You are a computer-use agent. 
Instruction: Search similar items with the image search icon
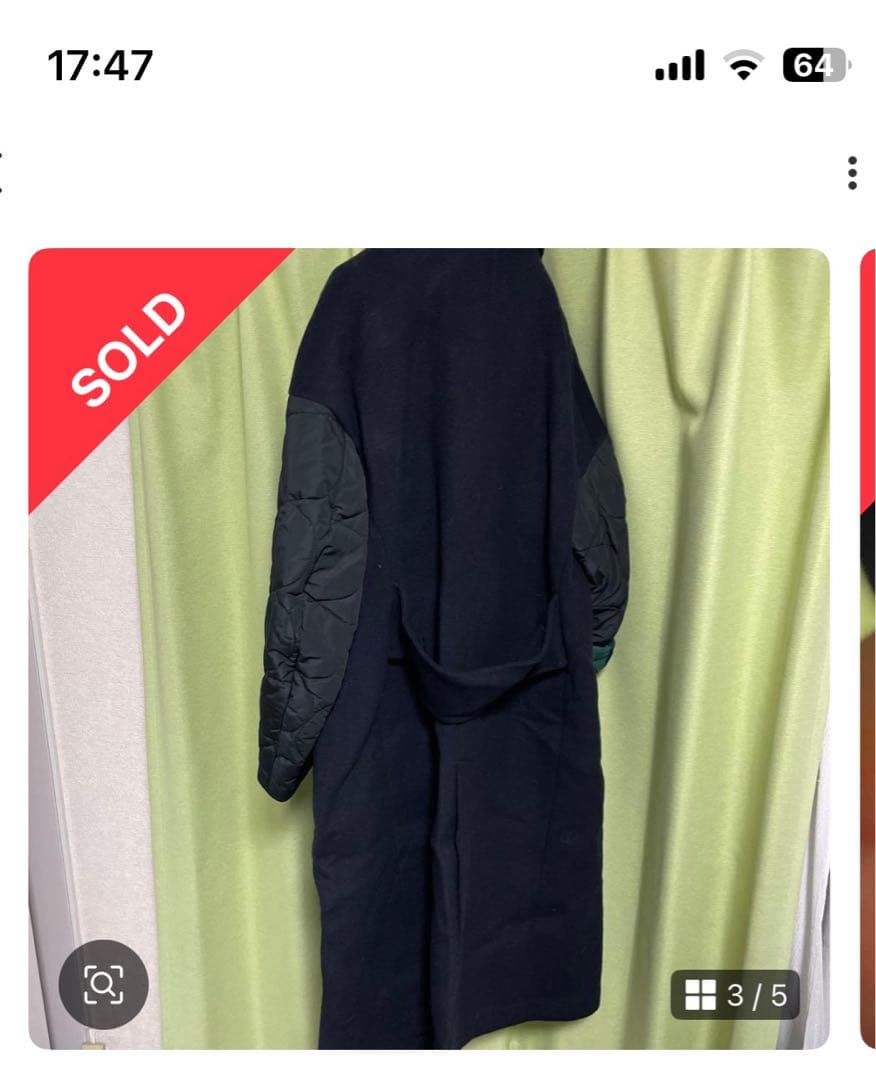[103, 985]
